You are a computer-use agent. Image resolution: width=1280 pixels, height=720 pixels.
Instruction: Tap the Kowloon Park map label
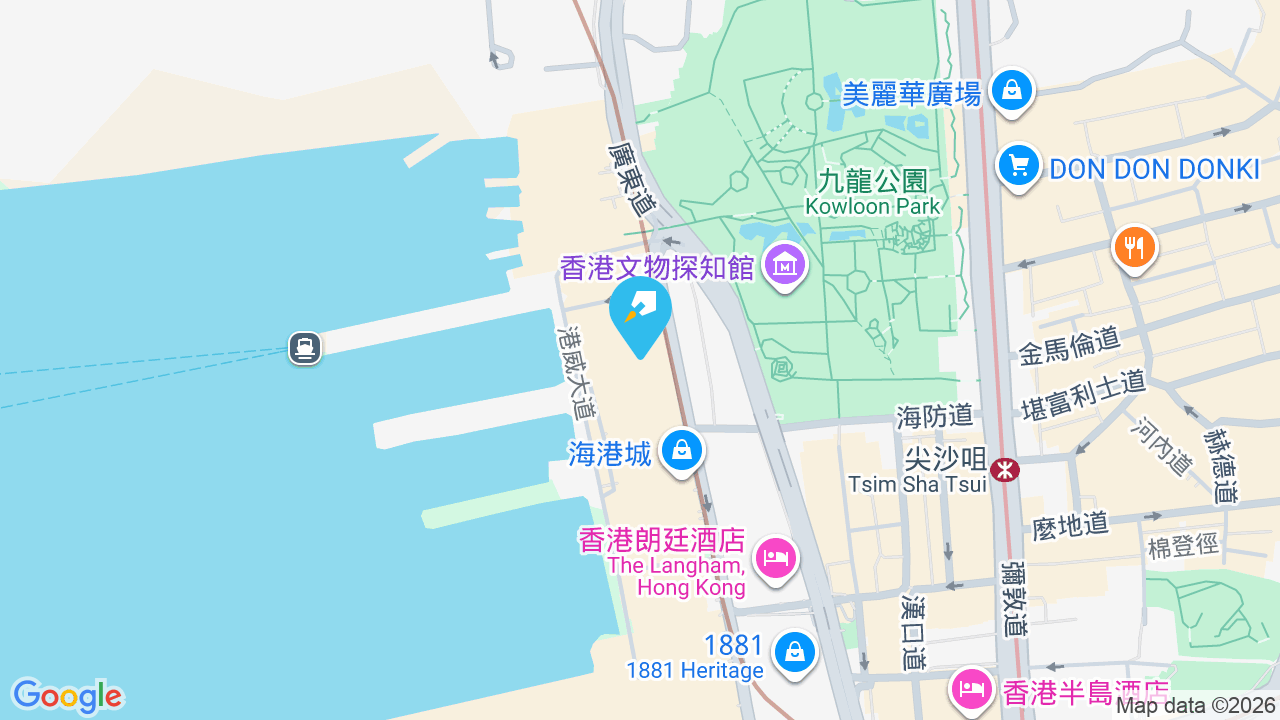point(873,193)
